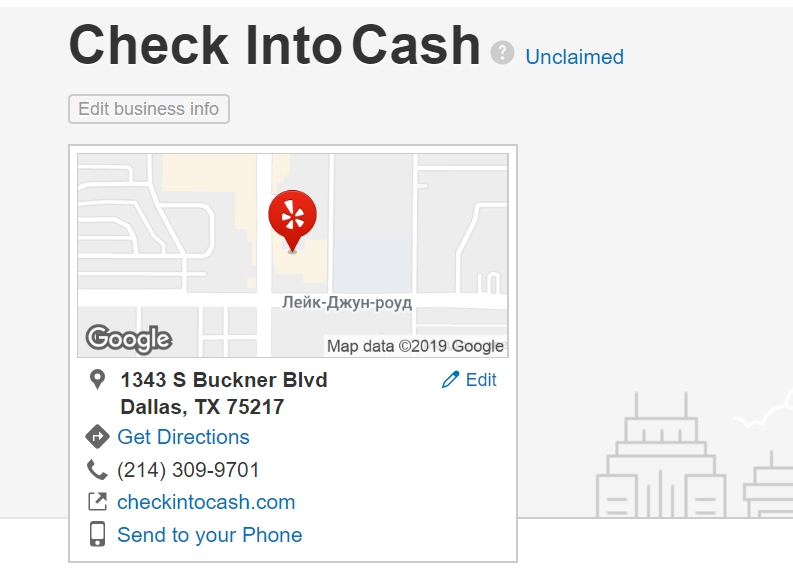
Task: Visit checkintocash.com website
Action: pos(206,502)
